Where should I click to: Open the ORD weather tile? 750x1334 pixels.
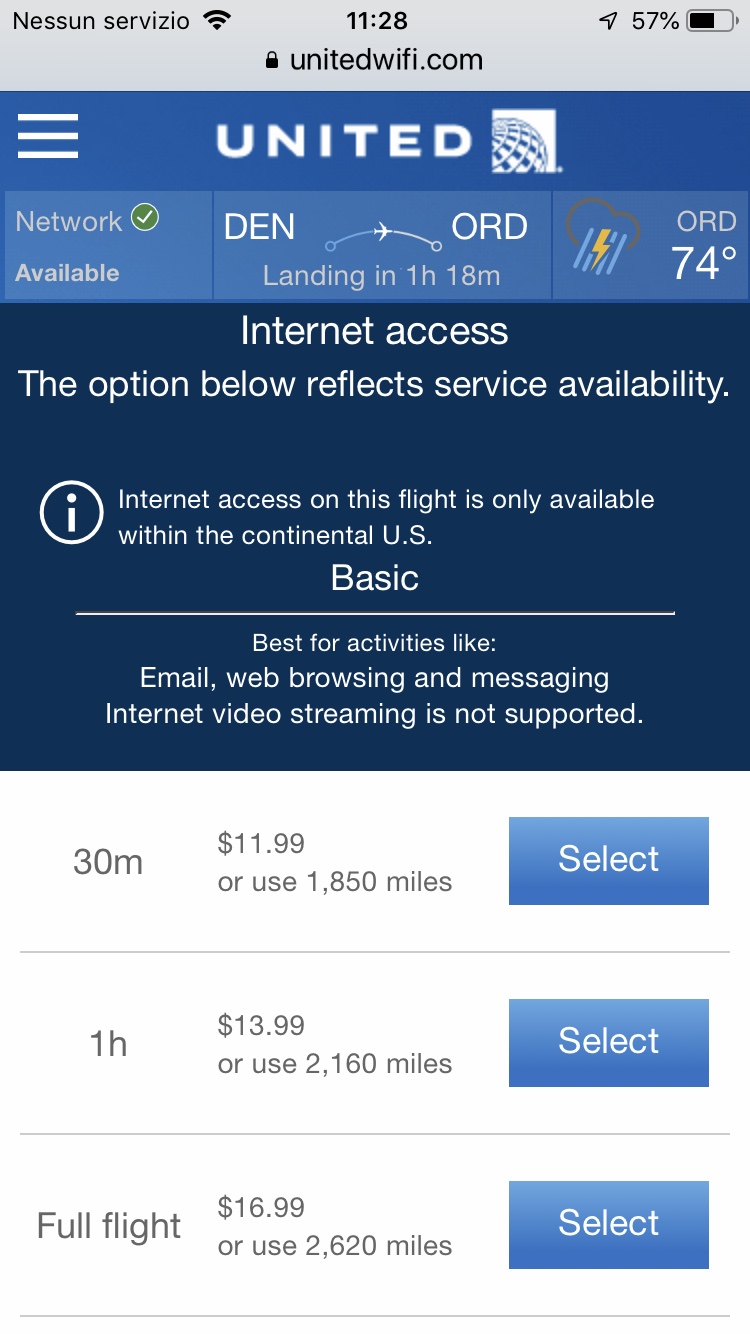point(650,246)
